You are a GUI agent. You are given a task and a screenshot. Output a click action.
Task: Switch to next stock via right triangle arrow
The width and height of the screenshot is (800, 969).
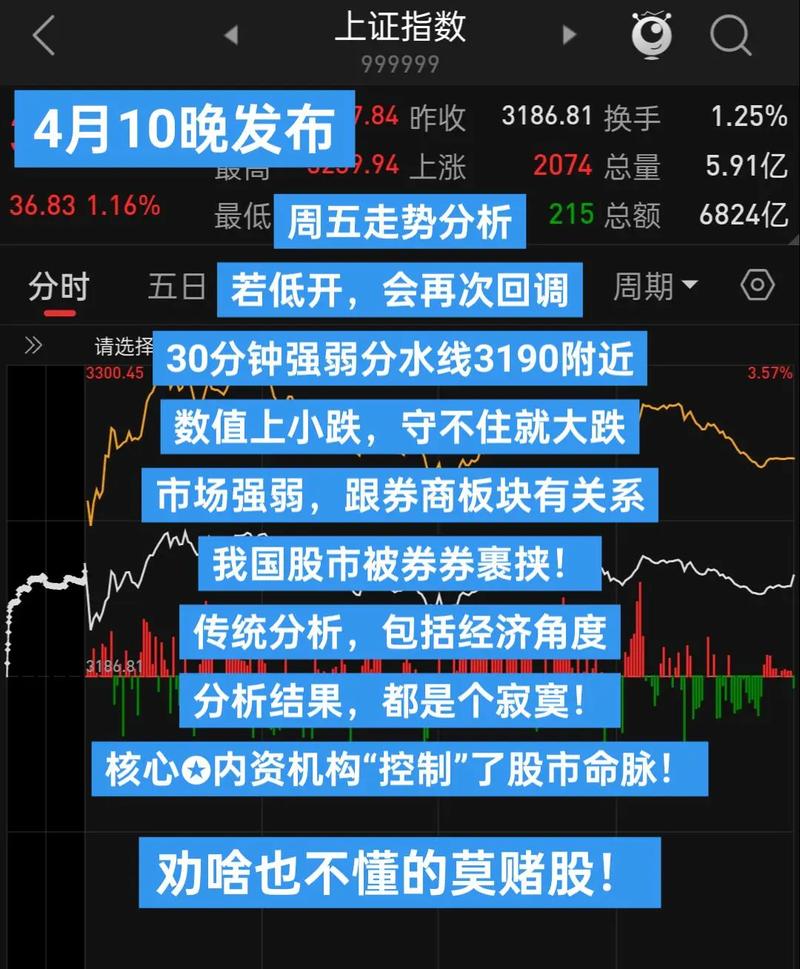click(570, 36)
